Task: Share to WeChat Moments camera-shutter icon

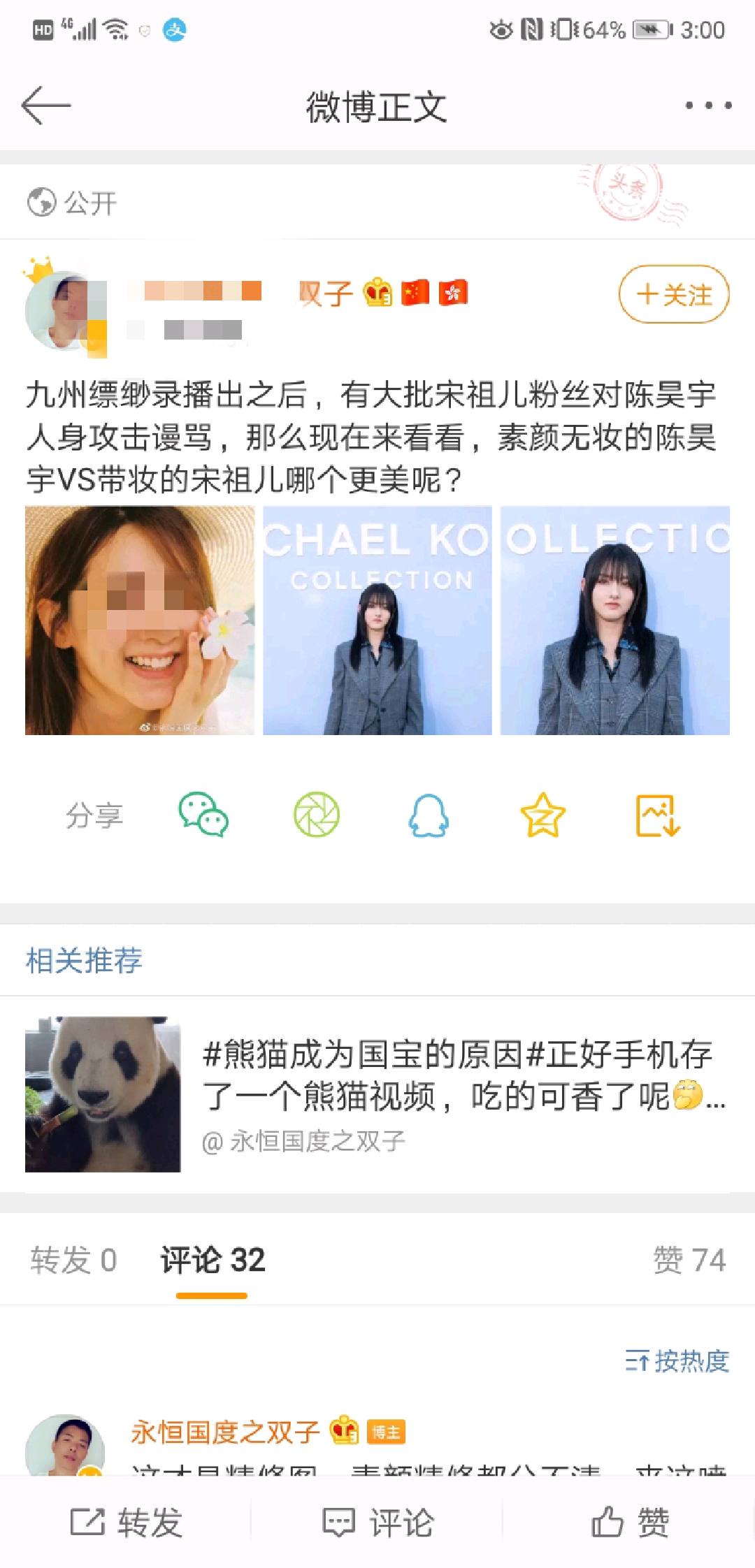Action: pos(317,815)
